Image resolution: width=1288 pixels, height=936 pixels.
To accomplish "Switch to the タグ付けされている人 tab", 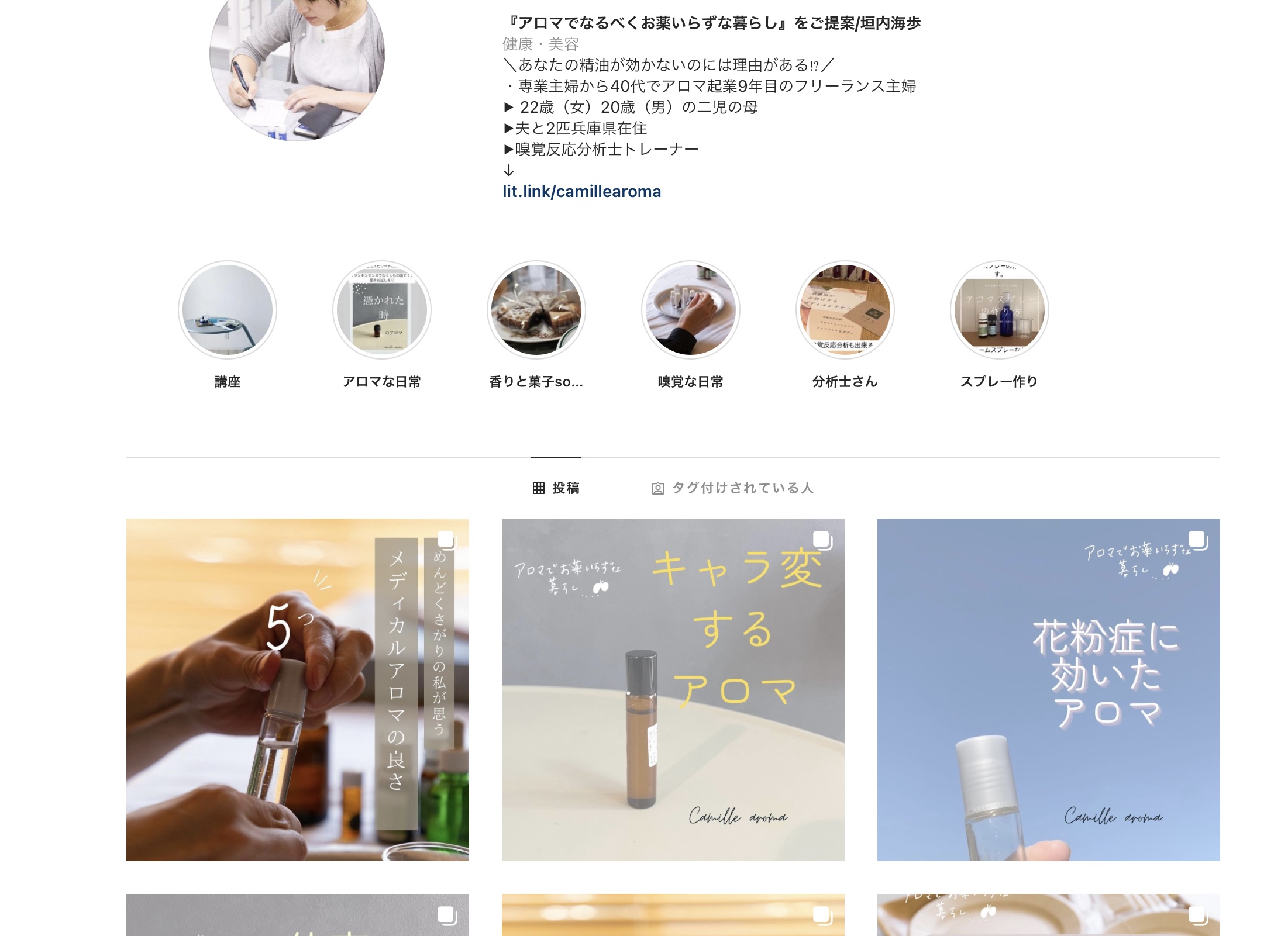I will tap(732, 488).
